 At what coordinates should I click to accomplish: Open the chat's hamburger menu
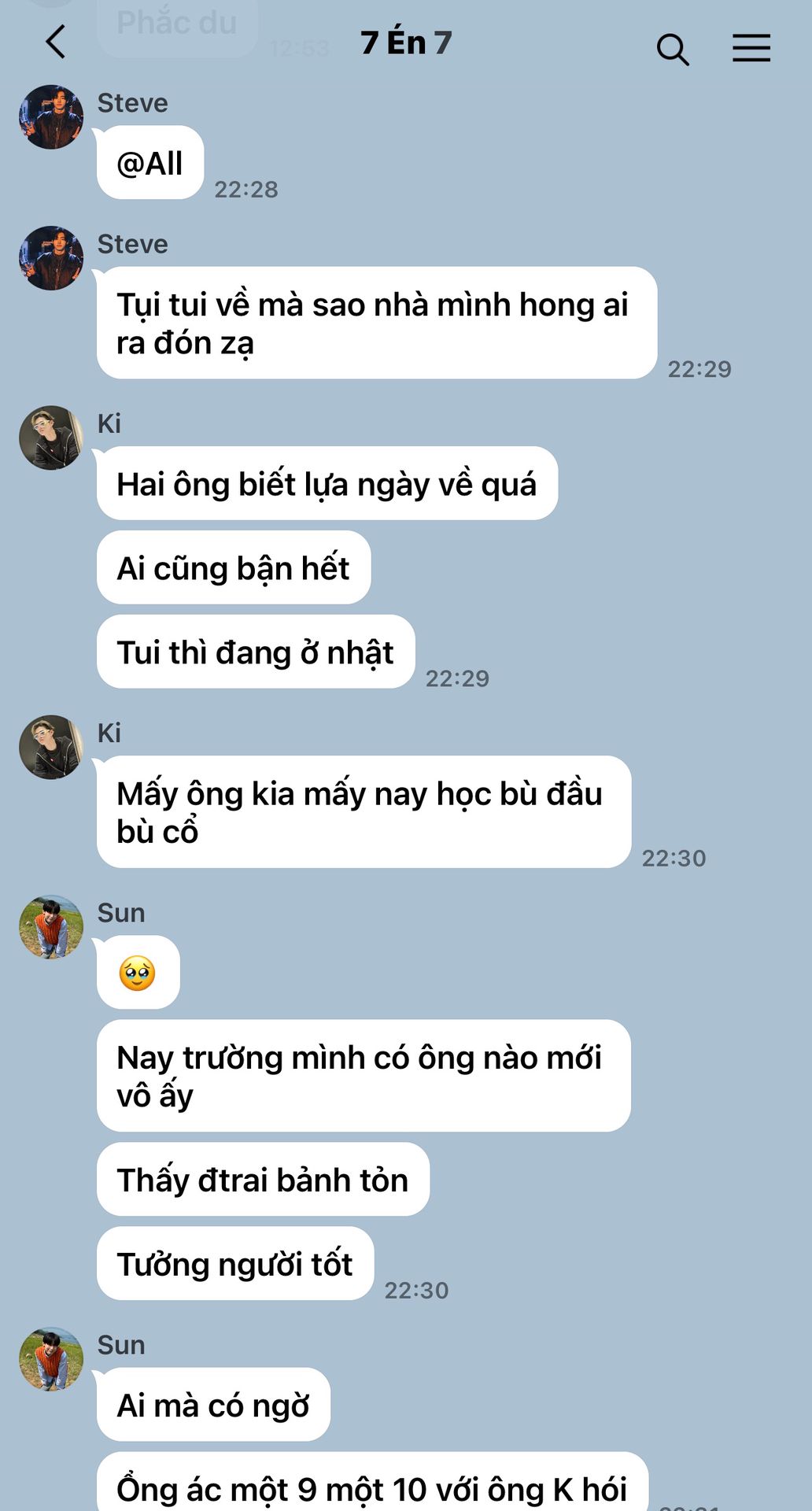pyautogui.click(x=751, y=48)
